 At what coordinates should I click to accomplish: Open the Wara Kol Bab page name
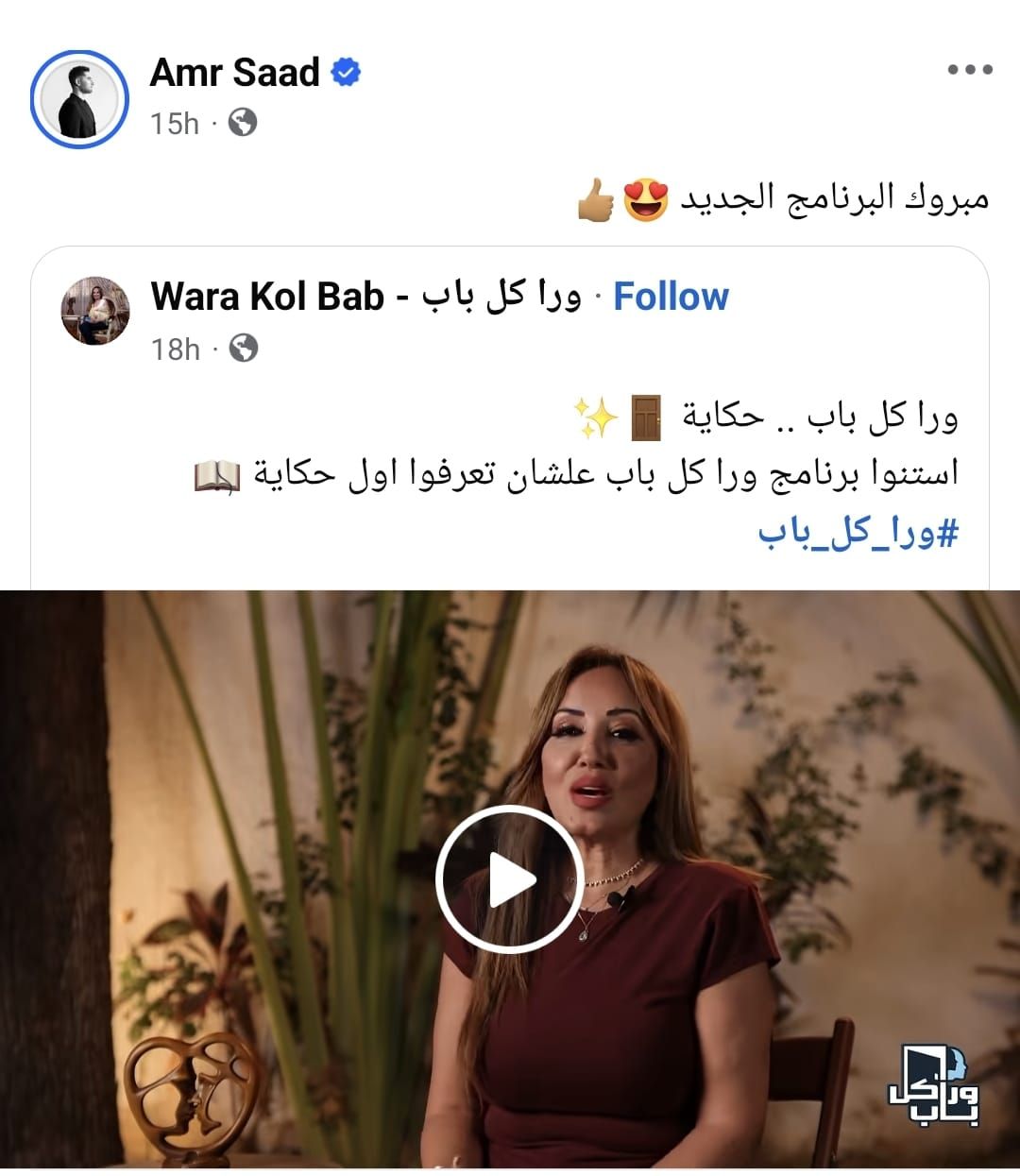pyautogui.click(x=365, y=297)
